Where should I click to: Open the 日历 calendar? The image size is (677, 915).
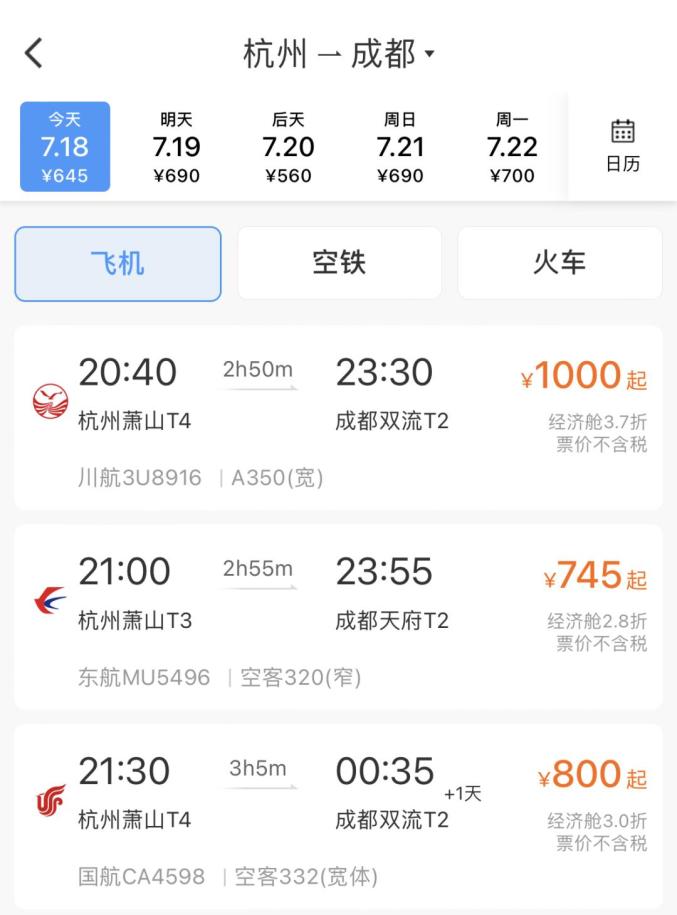coord(622,147)
